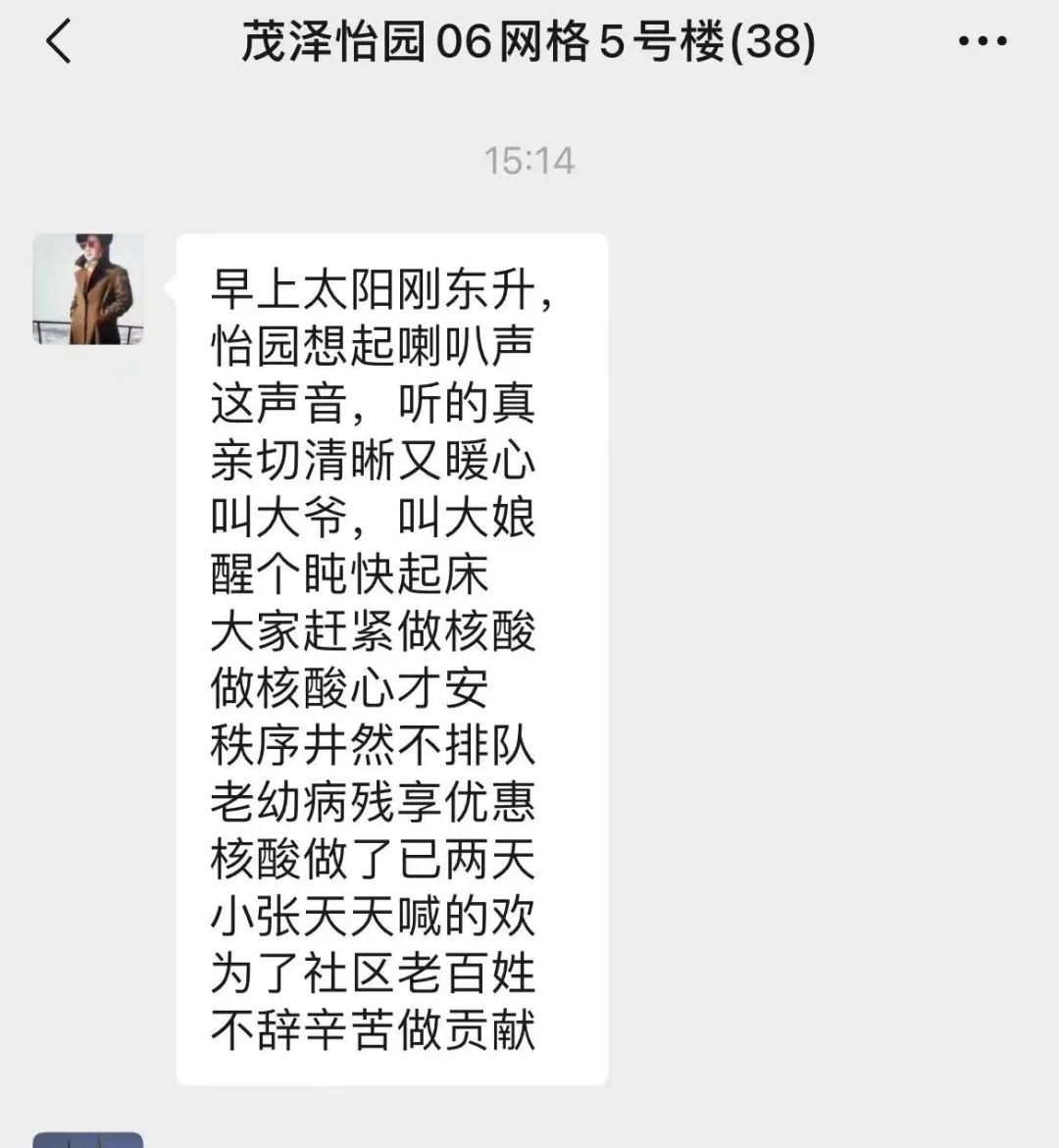Viewport: 1059px width, 1148px height.
Task: Select the group title 茂泽怡园06网格5号楼(38)
Action: pos(529,44)
